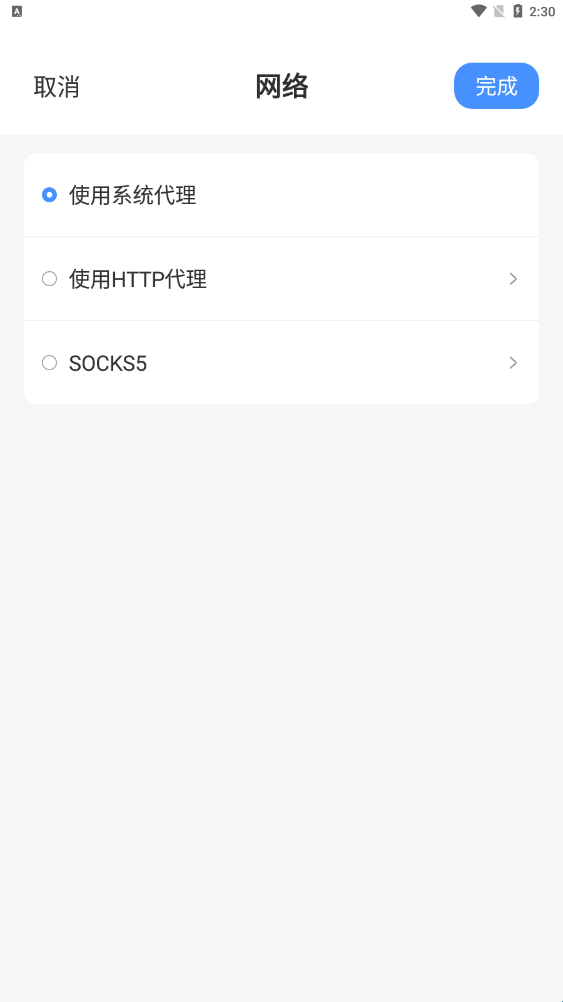Choose the 使用HTTP代理 radio option

(x=49, y=279)
